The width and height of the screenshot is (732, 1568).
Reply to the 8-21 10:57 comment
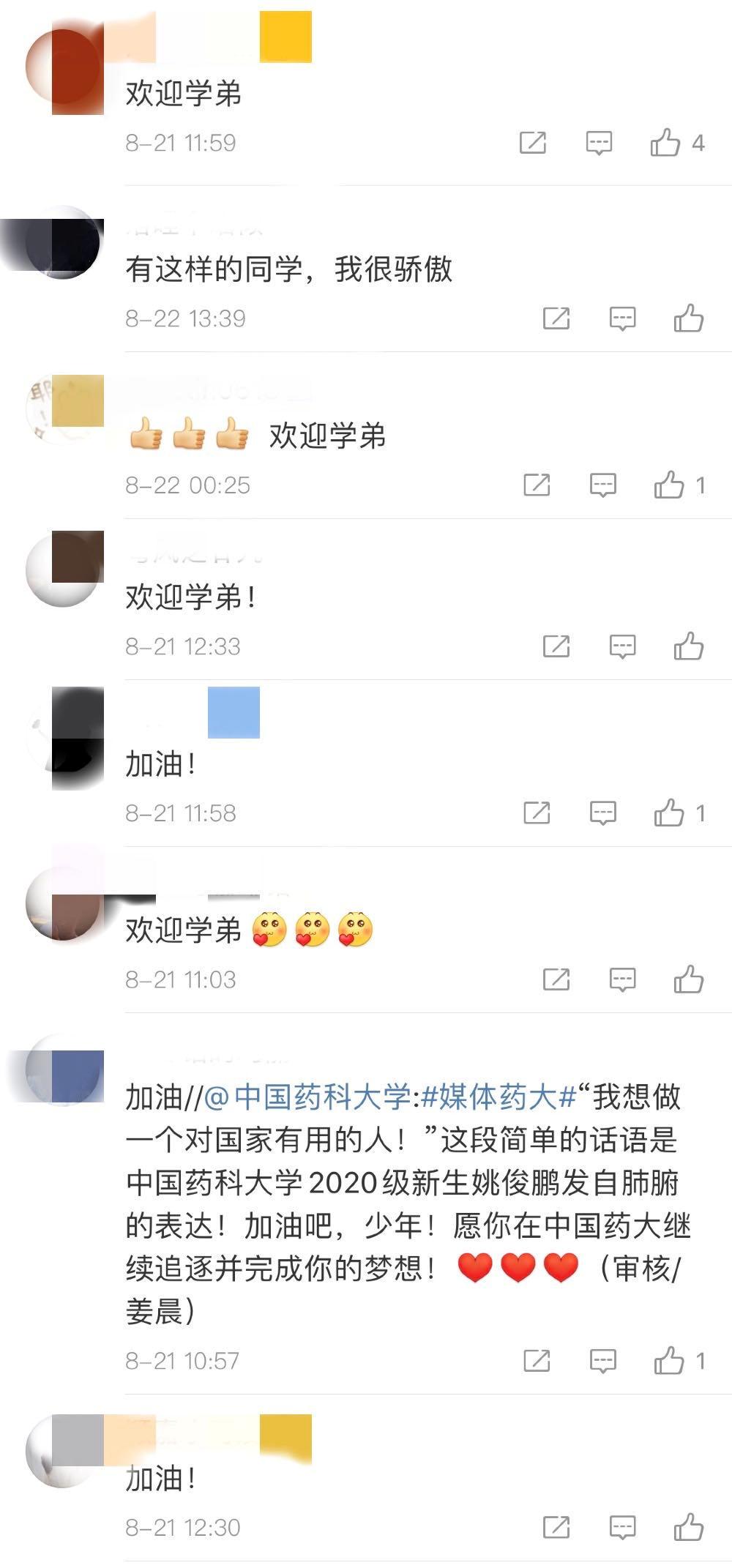coord(603,1361)
